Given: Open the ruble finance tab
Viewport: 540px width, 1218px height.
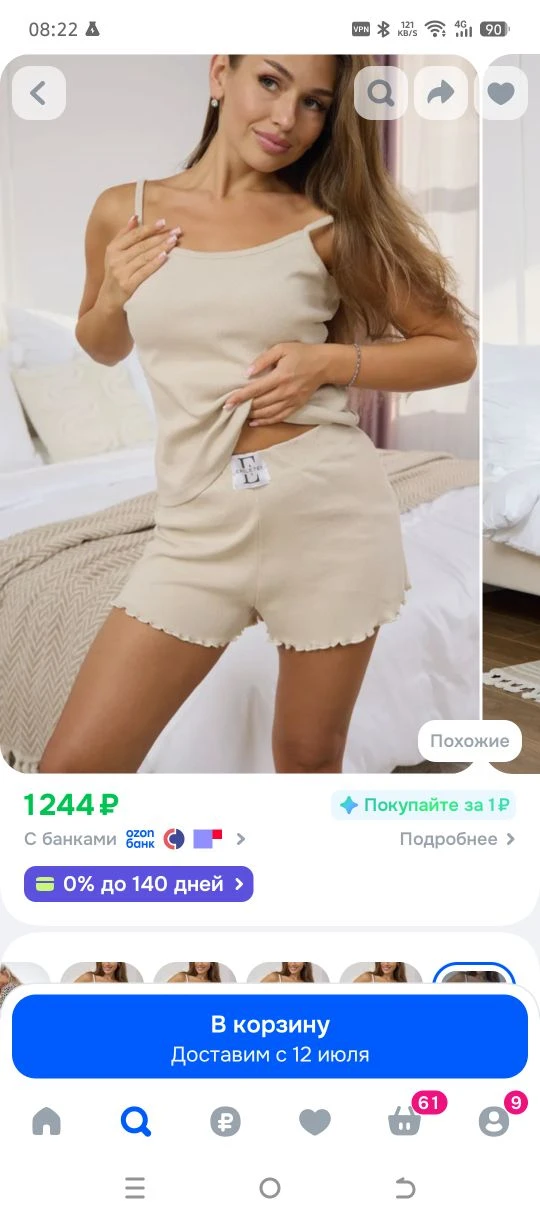Looking at the screenshot, I should coord(225,1122).
